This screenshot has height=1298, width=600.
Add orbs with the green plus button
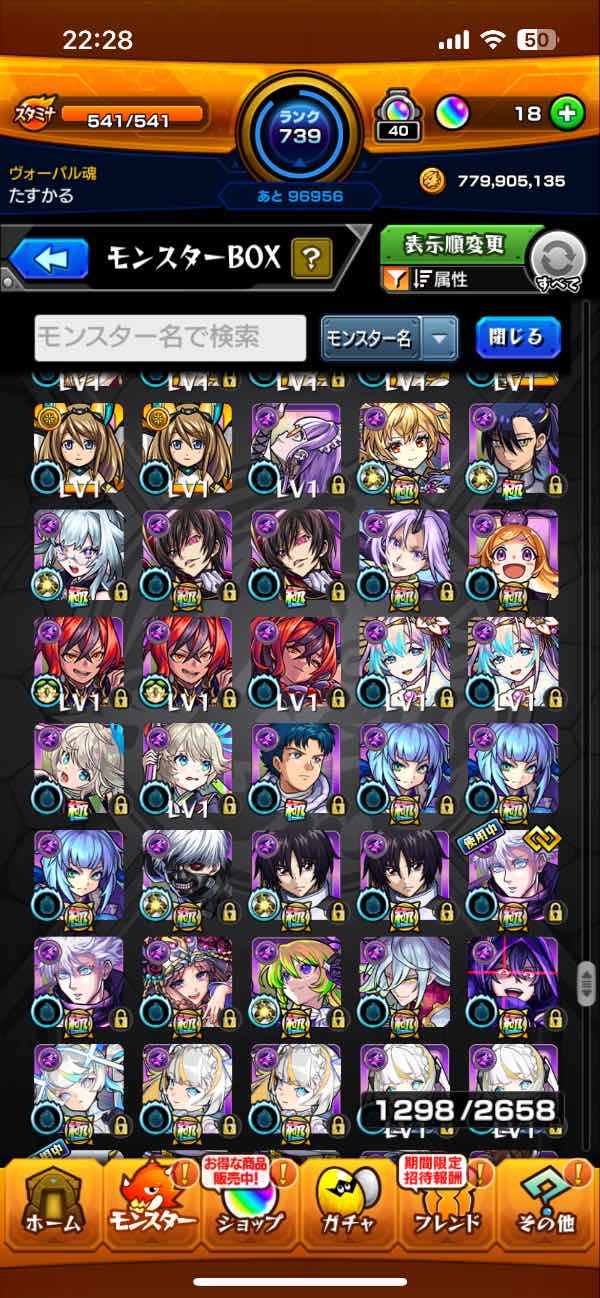click(x=566, y=114)
